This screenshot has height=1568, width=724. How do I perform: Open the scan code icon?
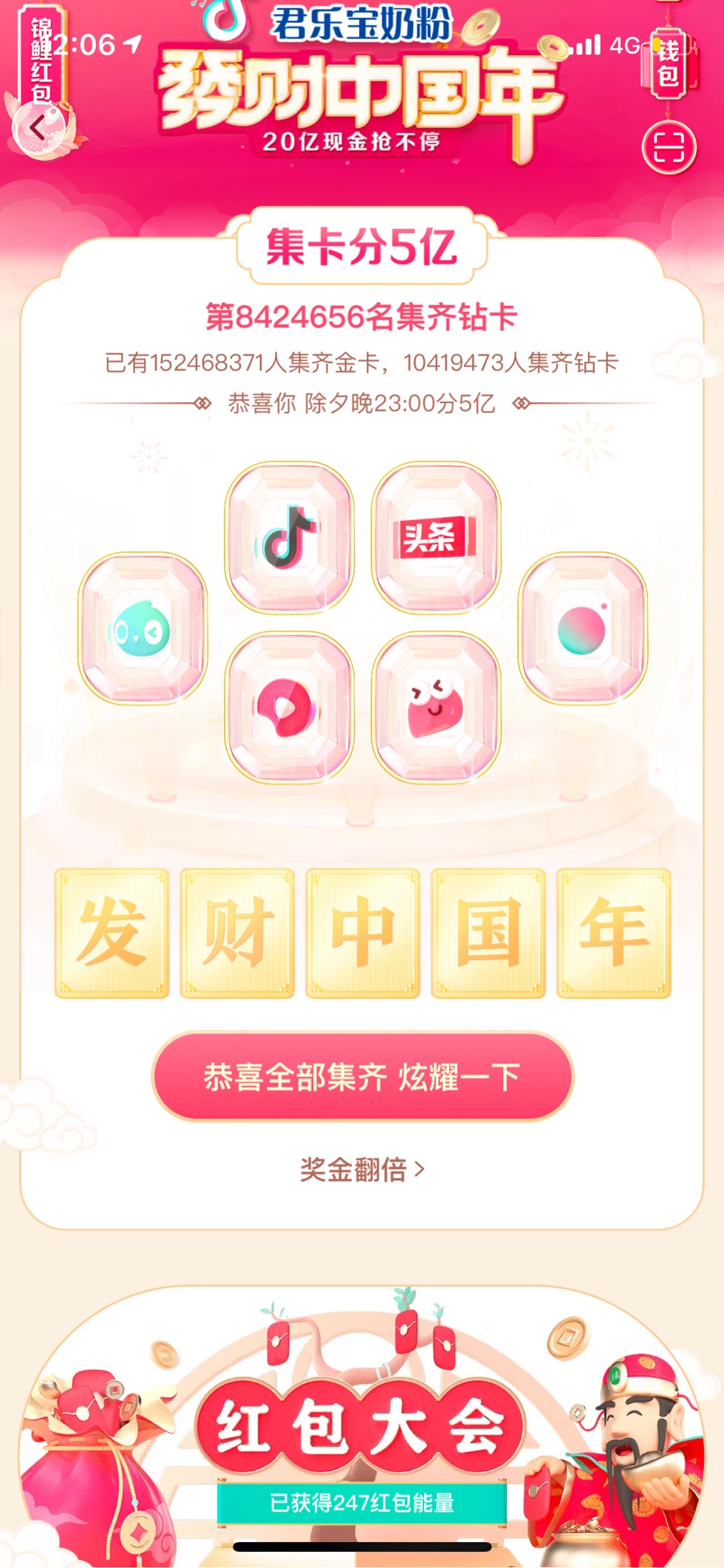click(669, 148)
